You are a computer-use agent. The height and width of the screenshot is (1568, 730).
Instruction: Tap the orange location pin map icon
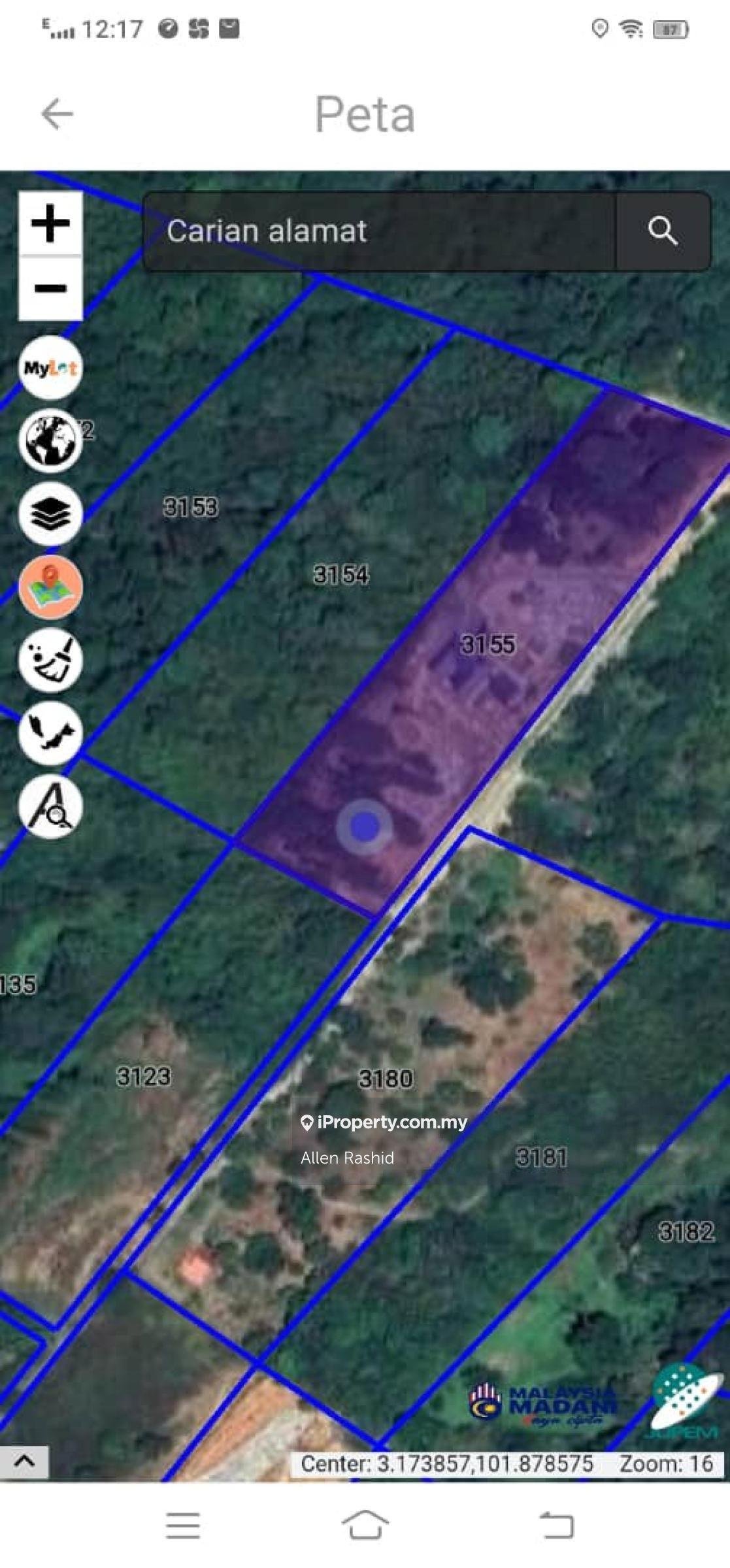click(50, 587)
